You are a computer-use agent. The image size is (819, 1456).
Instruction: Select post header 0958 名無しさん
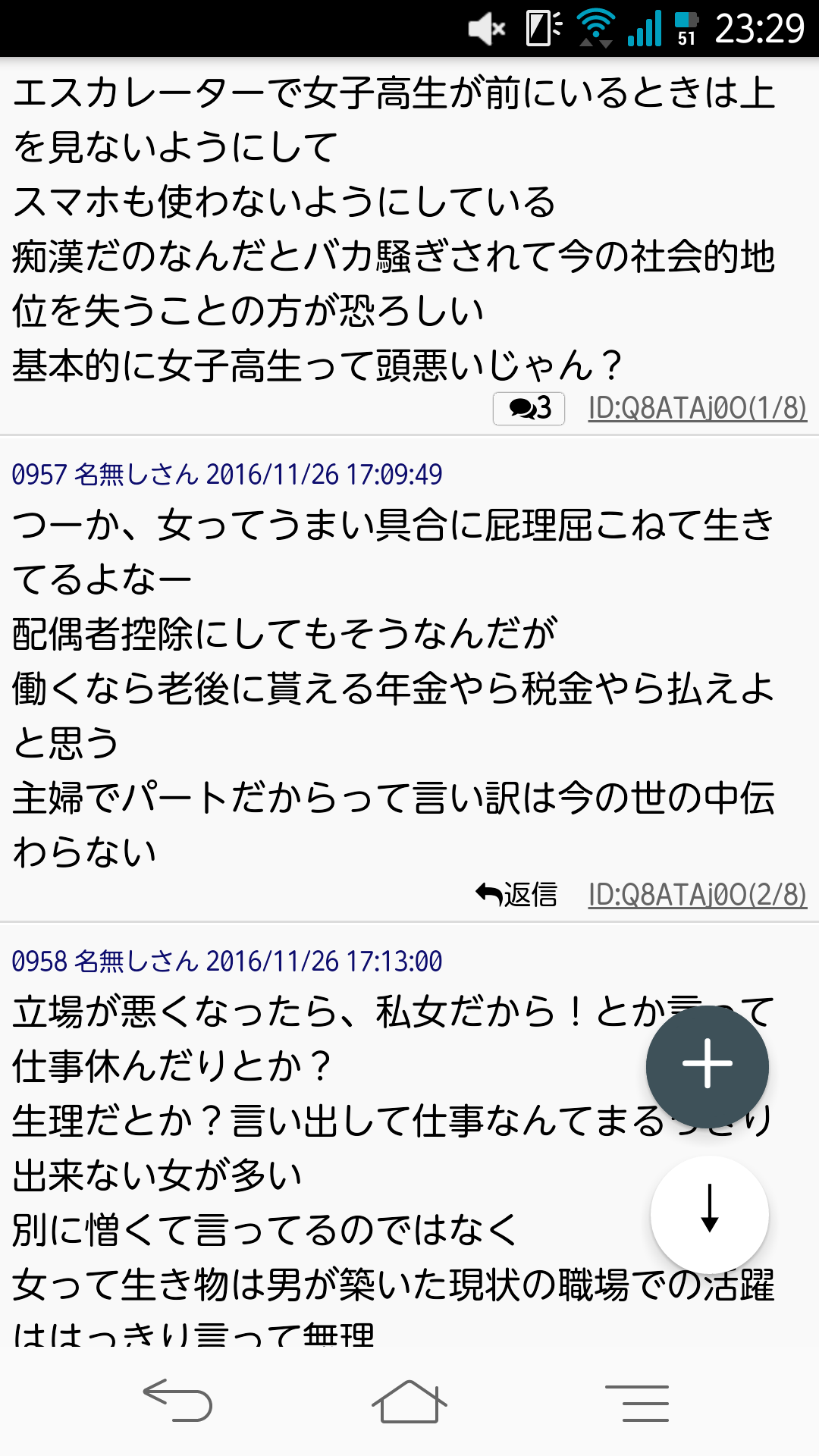click(x=227, y=962)
